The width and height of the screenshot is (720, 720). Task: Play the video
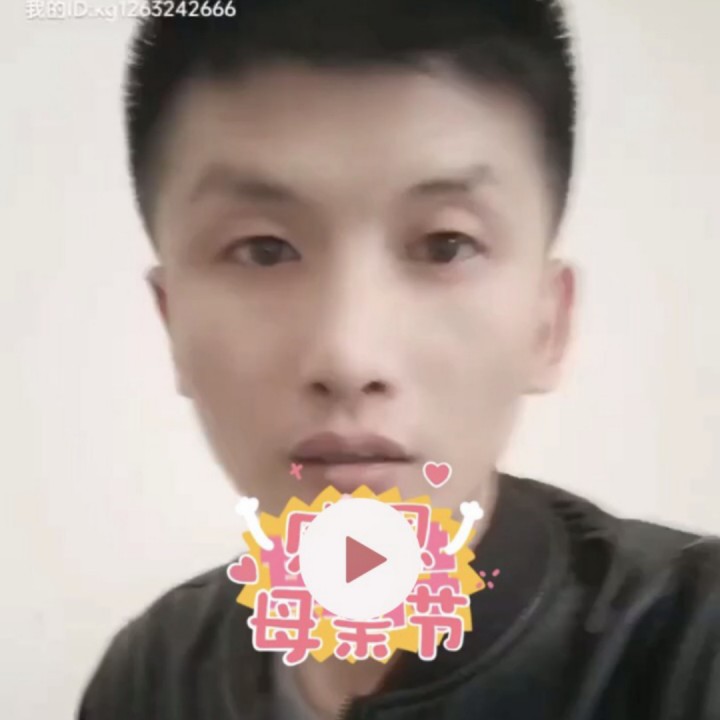(361, 558)
